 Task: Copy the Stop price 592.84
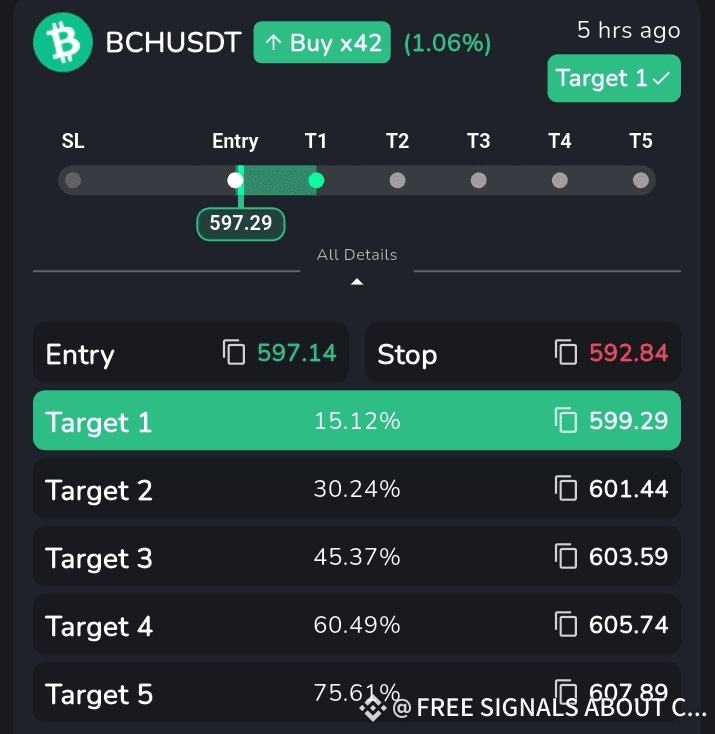566,353
